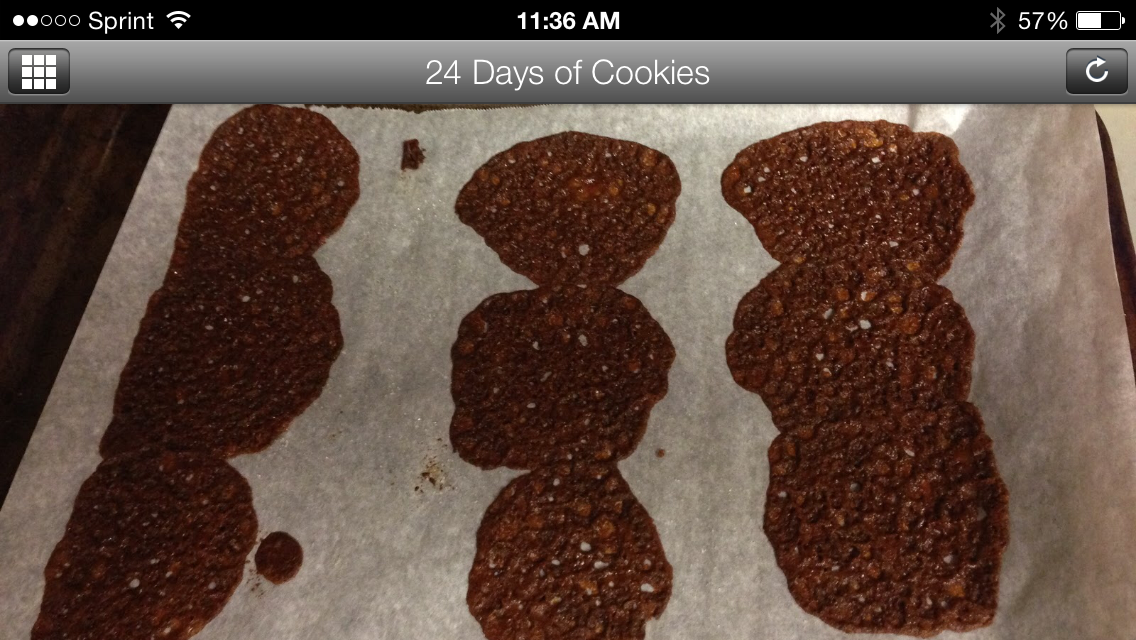The image size is (1136, 640).
Task: Tap the refresh icon
Action: [1096, 72]
